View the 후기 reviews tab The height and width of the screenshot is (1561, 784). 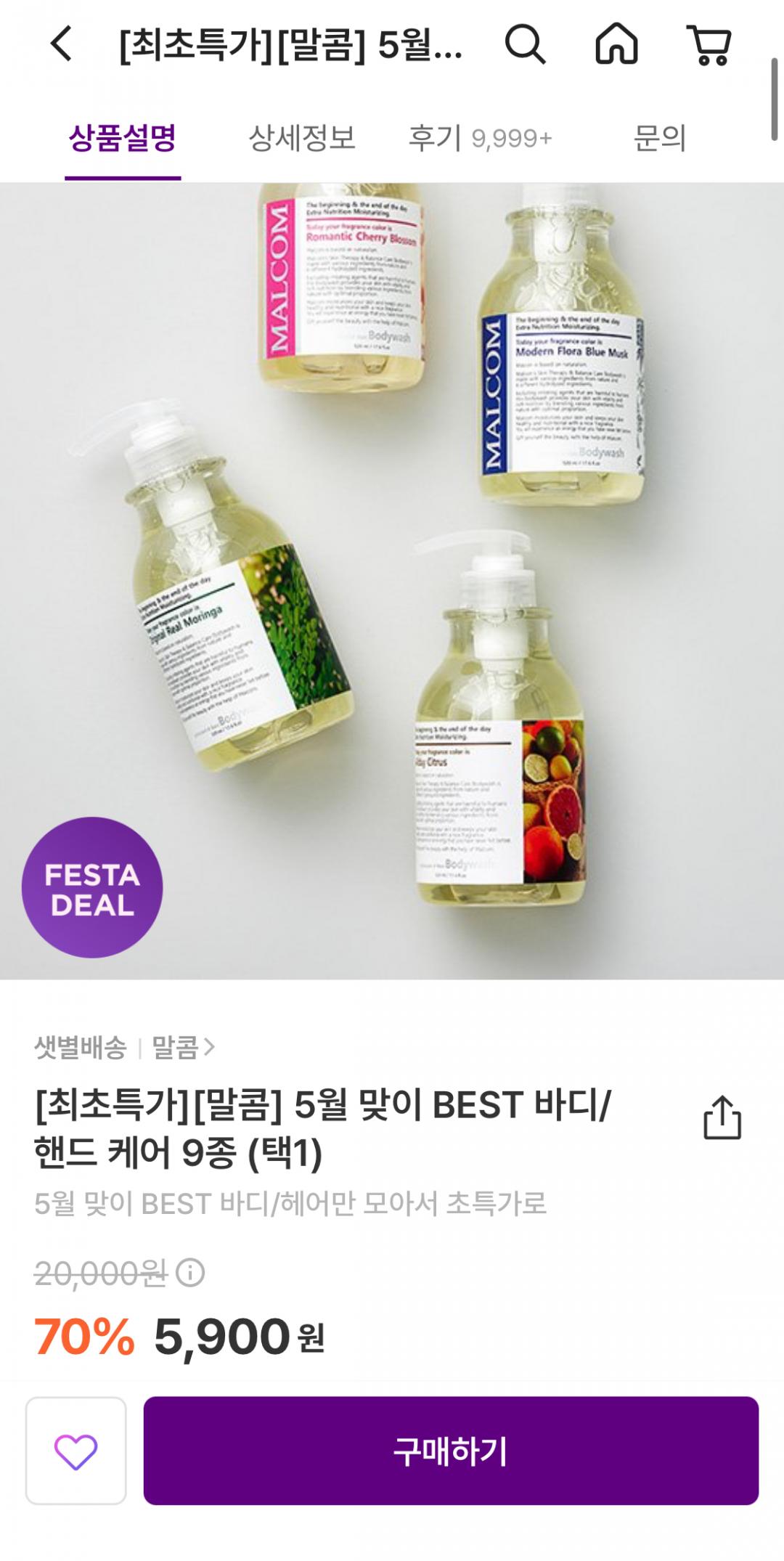point(480,138)
